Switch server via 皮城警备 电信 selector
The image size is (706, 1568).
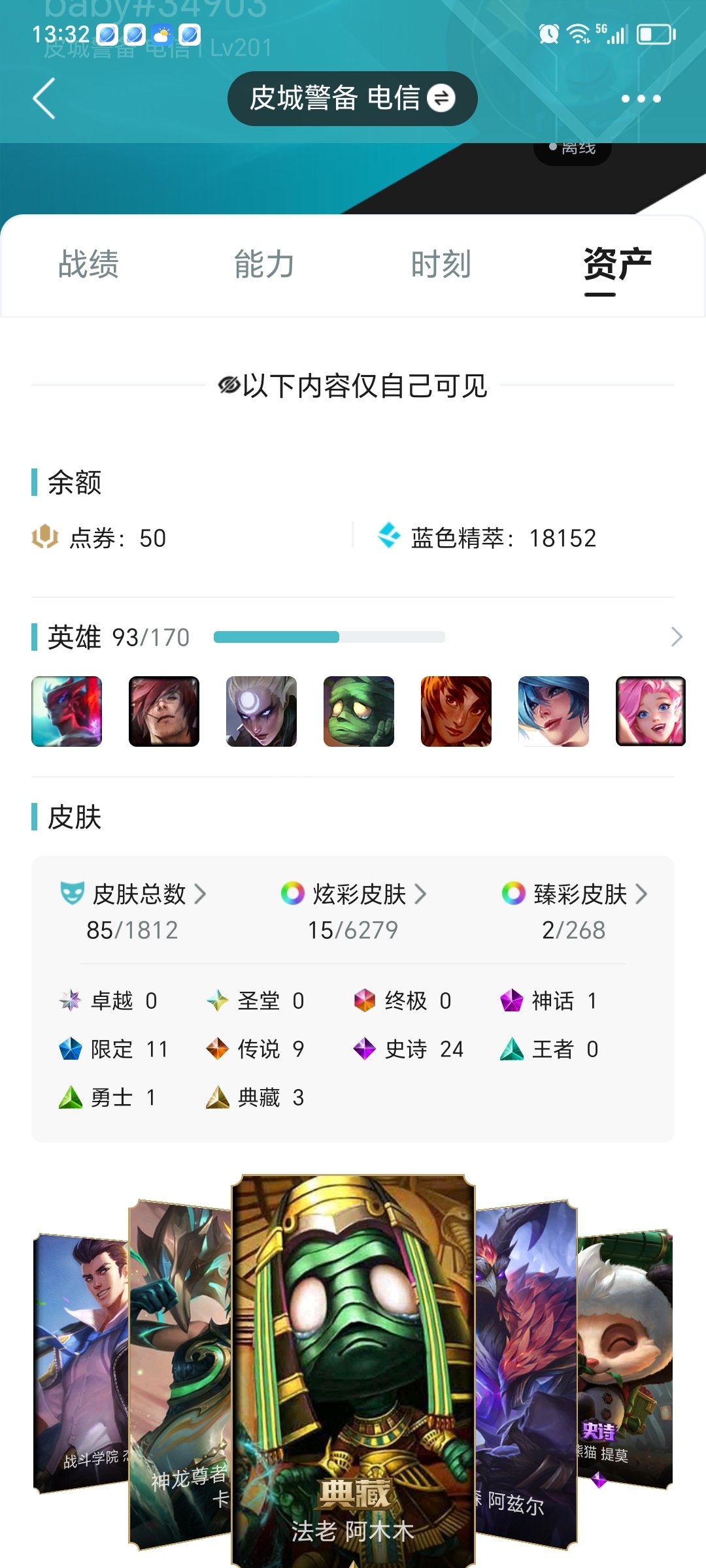point(352,99)
